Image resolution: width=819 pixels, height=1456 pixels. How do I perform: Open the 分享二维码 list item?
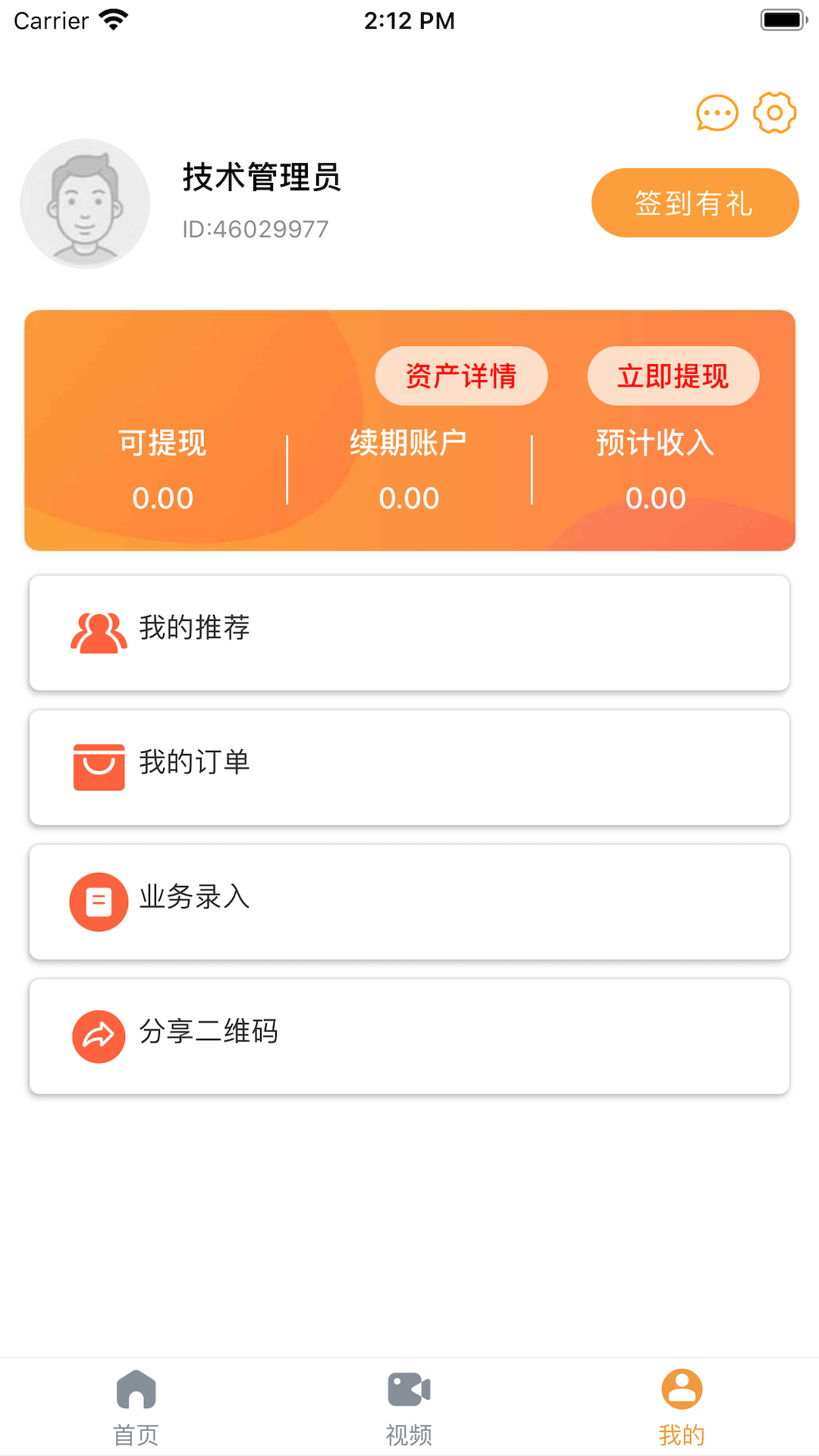(x=409, y=1036)
